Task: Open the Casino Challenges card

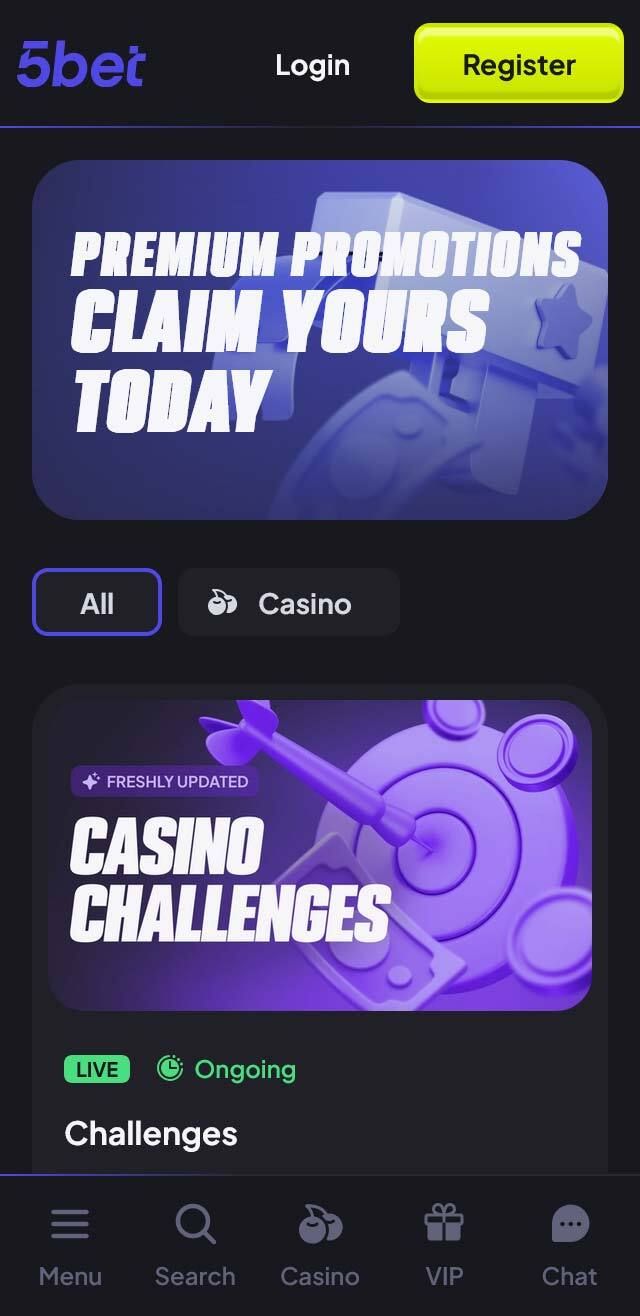Action: pos(320,856)
